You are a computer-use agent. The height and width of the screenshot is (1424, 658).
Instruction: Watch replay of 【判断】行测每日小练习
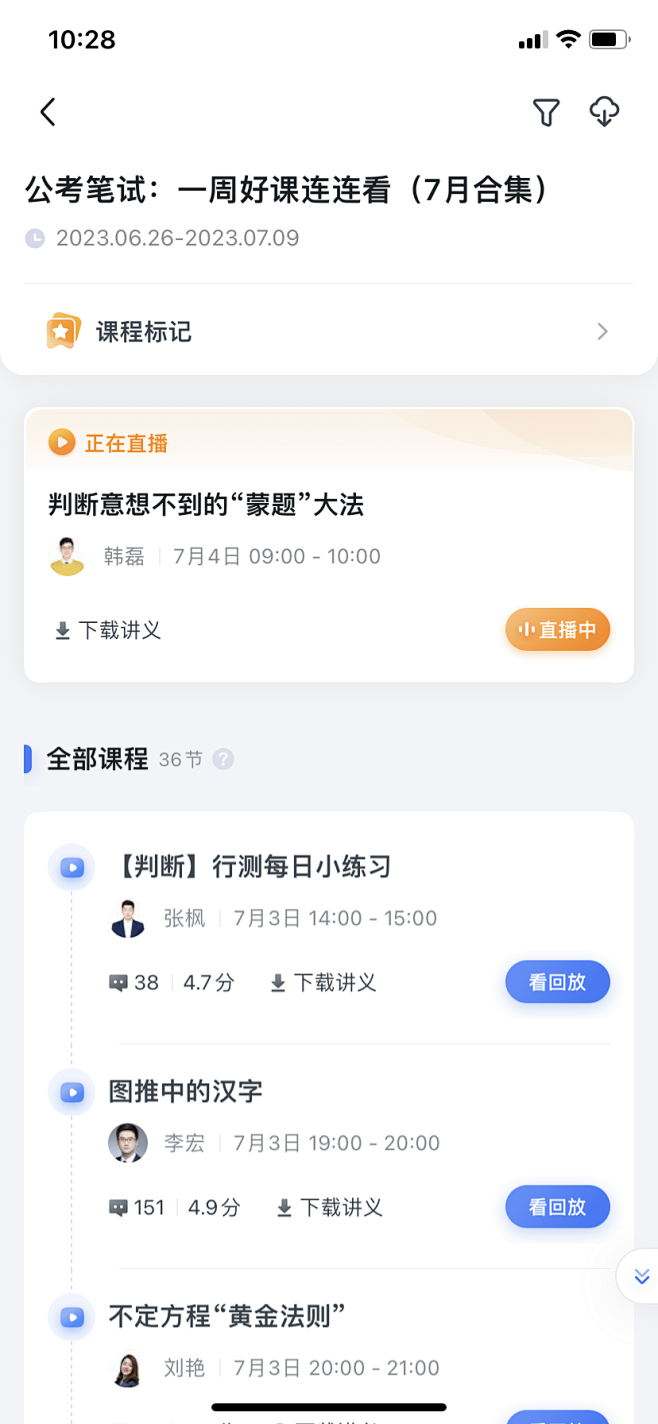557,982
